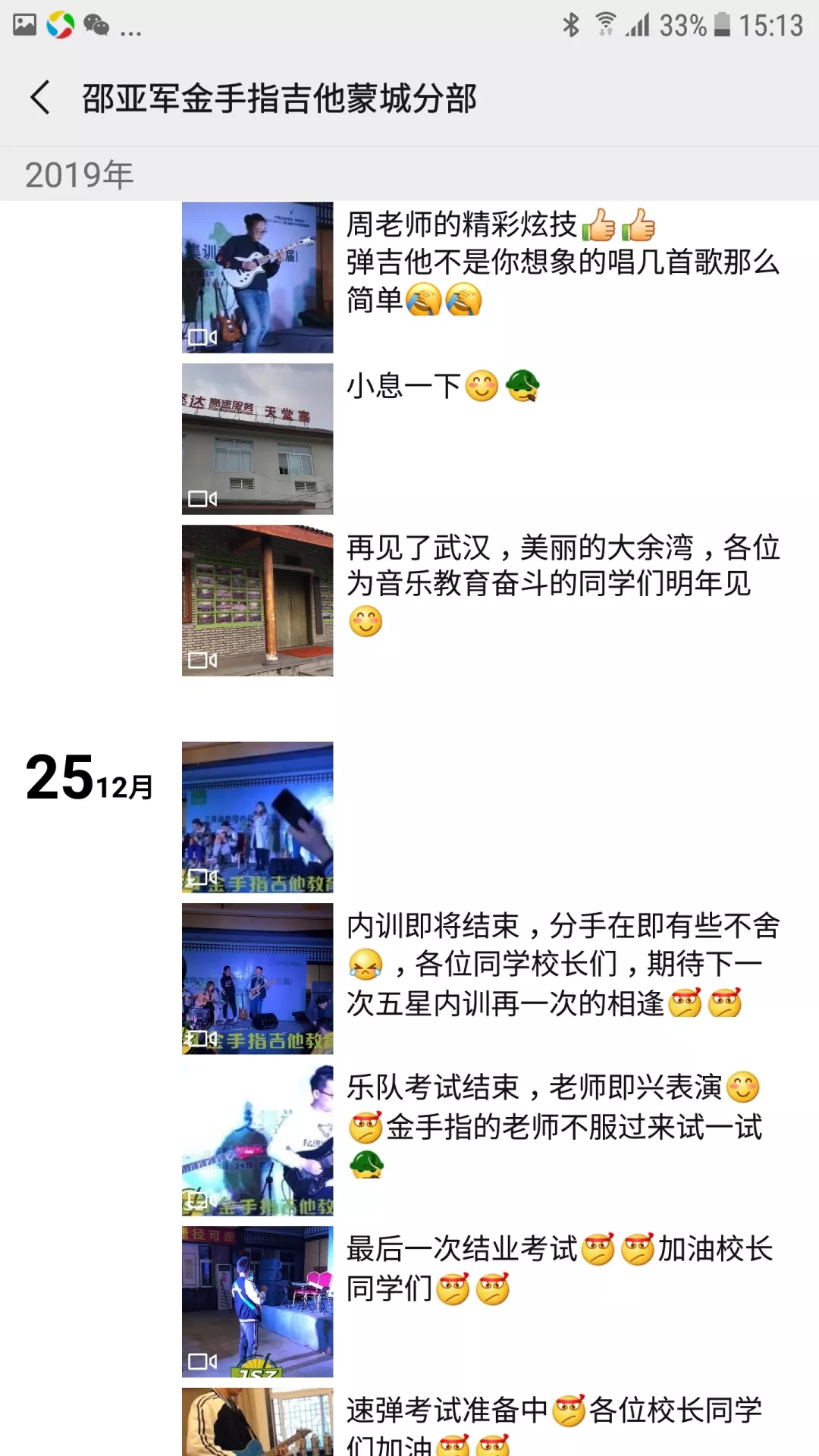Open the 小息一下 video post

click(257, 439)
